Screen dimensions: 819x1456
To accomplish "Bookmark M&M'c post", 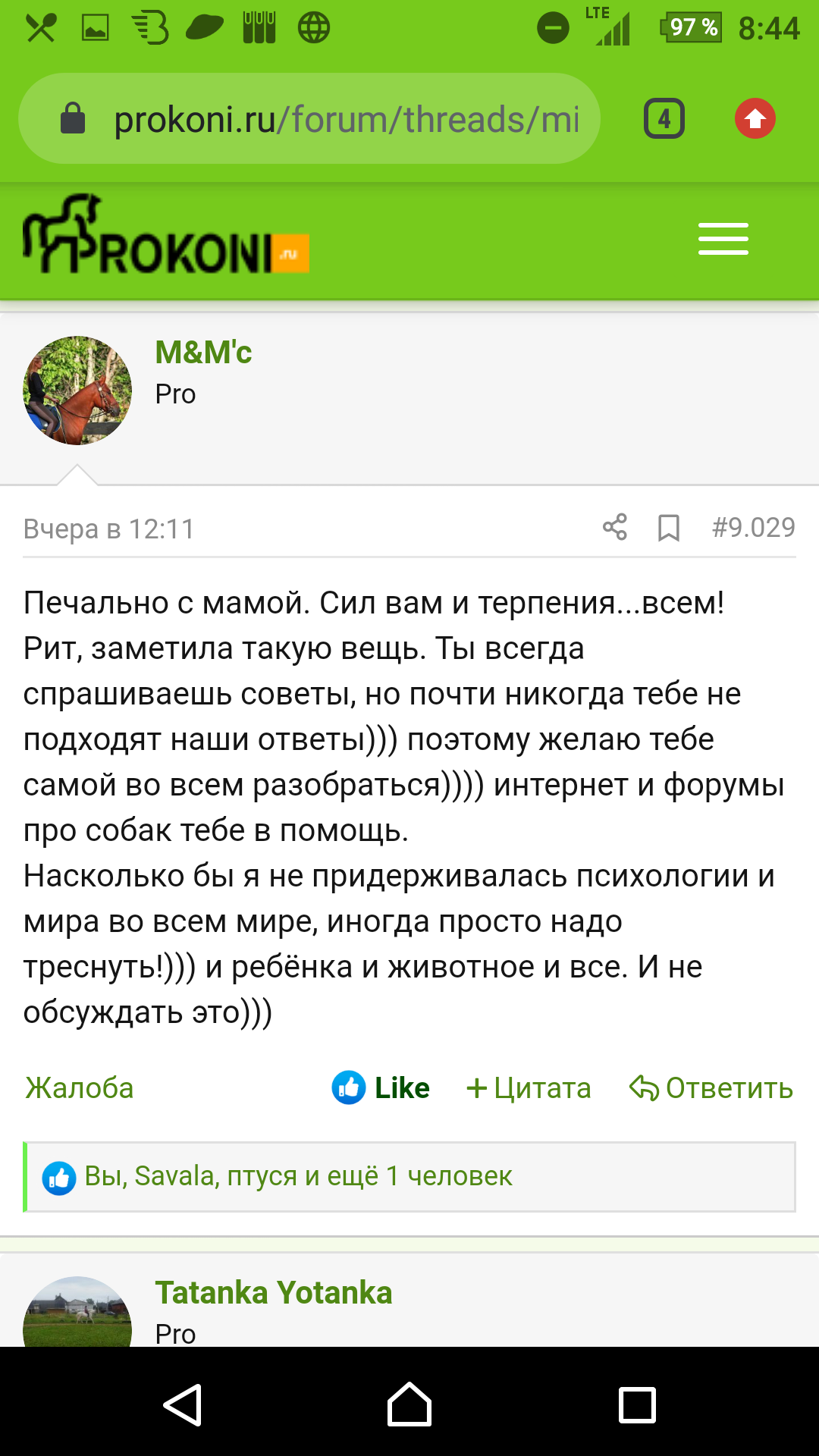I will coord(668,528).
